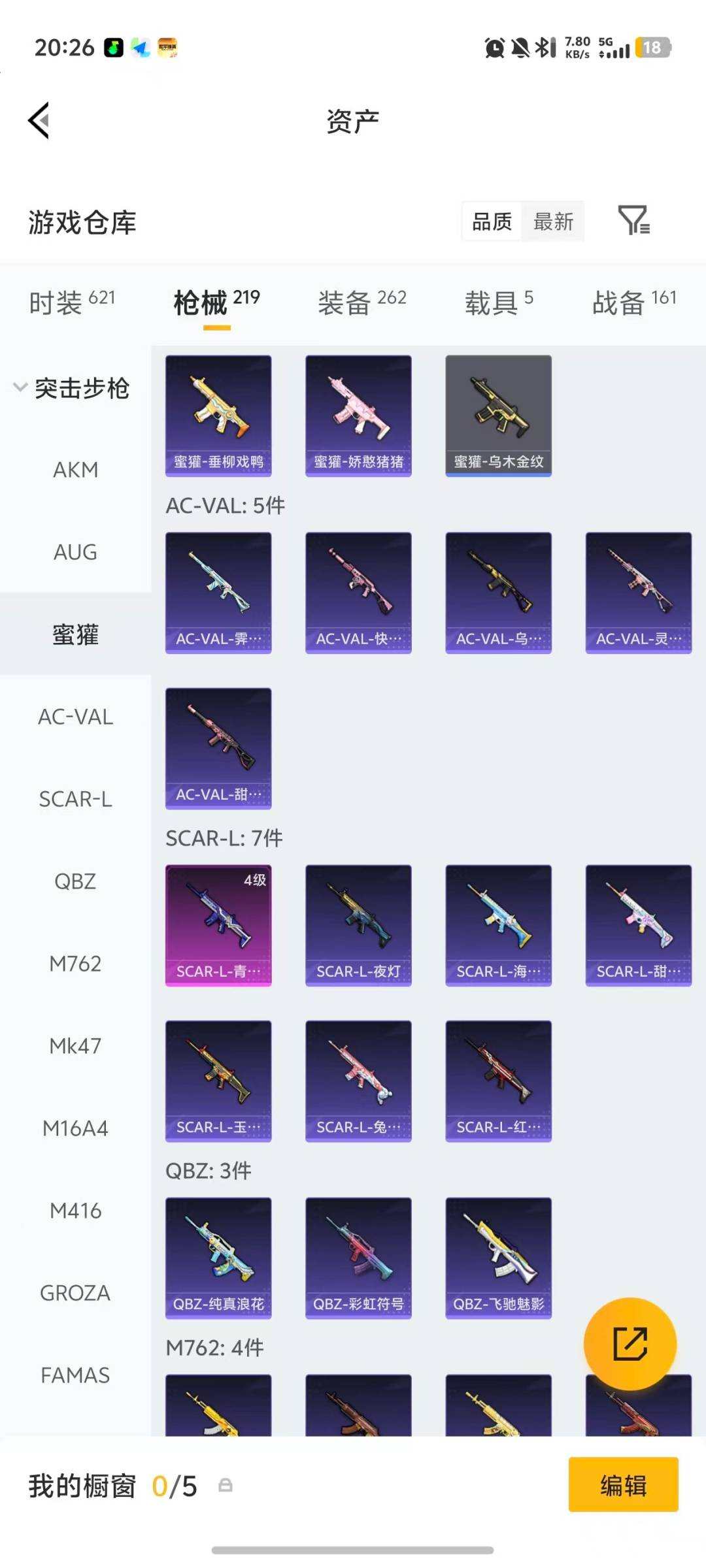706x1568 pixels.
Task: Tap the orange floating share button
Action: point(630,1343)
